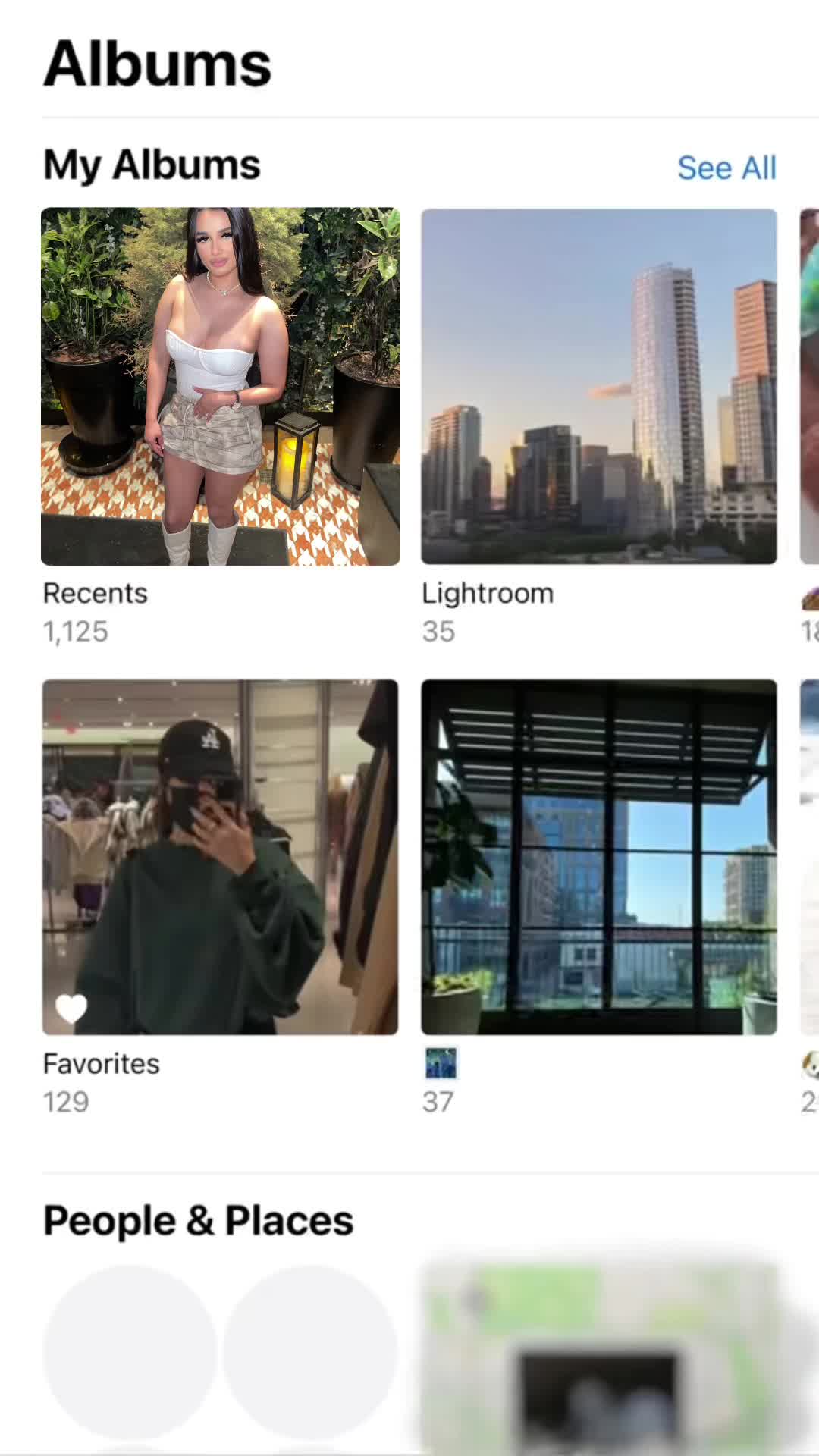Viewport: 819px width, 1456px height.
Task: Open the Places map tile
Action: pos(599,1357)
